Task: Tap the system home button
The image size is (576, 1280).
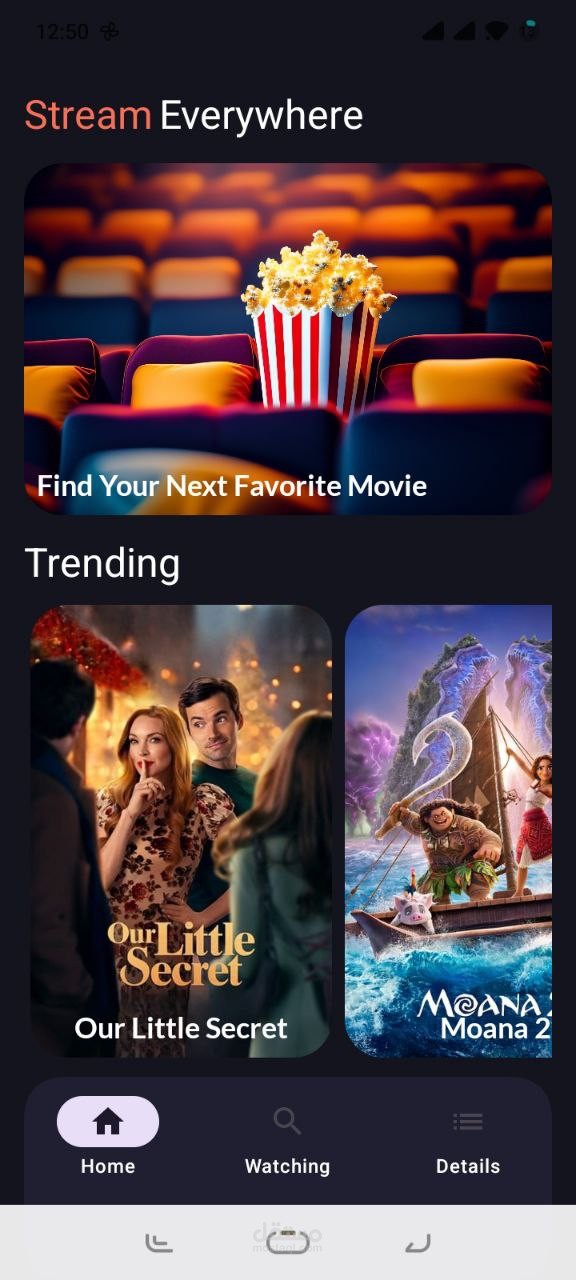Action: point(288,1243)
